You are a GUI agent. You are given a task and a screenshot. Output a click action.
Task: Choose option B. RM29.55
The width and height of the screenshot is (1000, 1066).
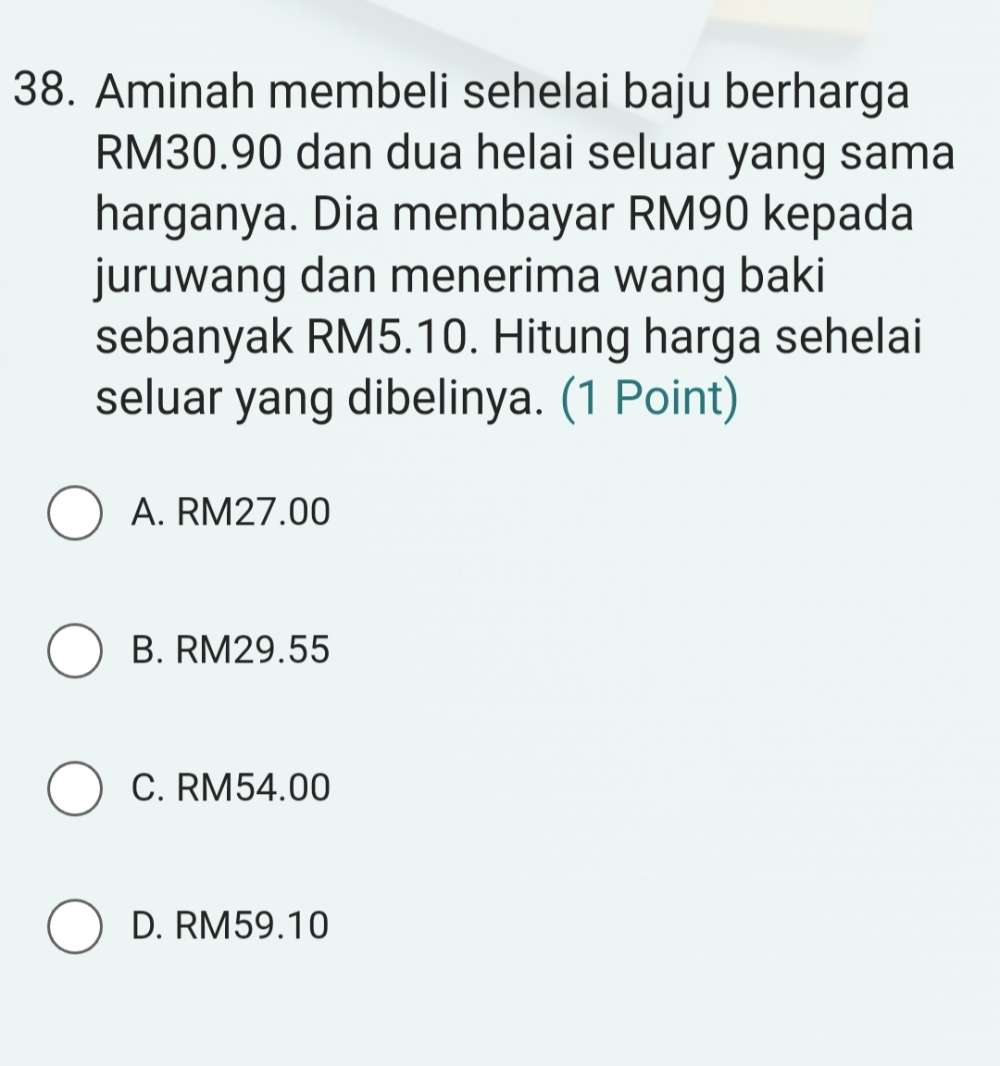[74, 652]
